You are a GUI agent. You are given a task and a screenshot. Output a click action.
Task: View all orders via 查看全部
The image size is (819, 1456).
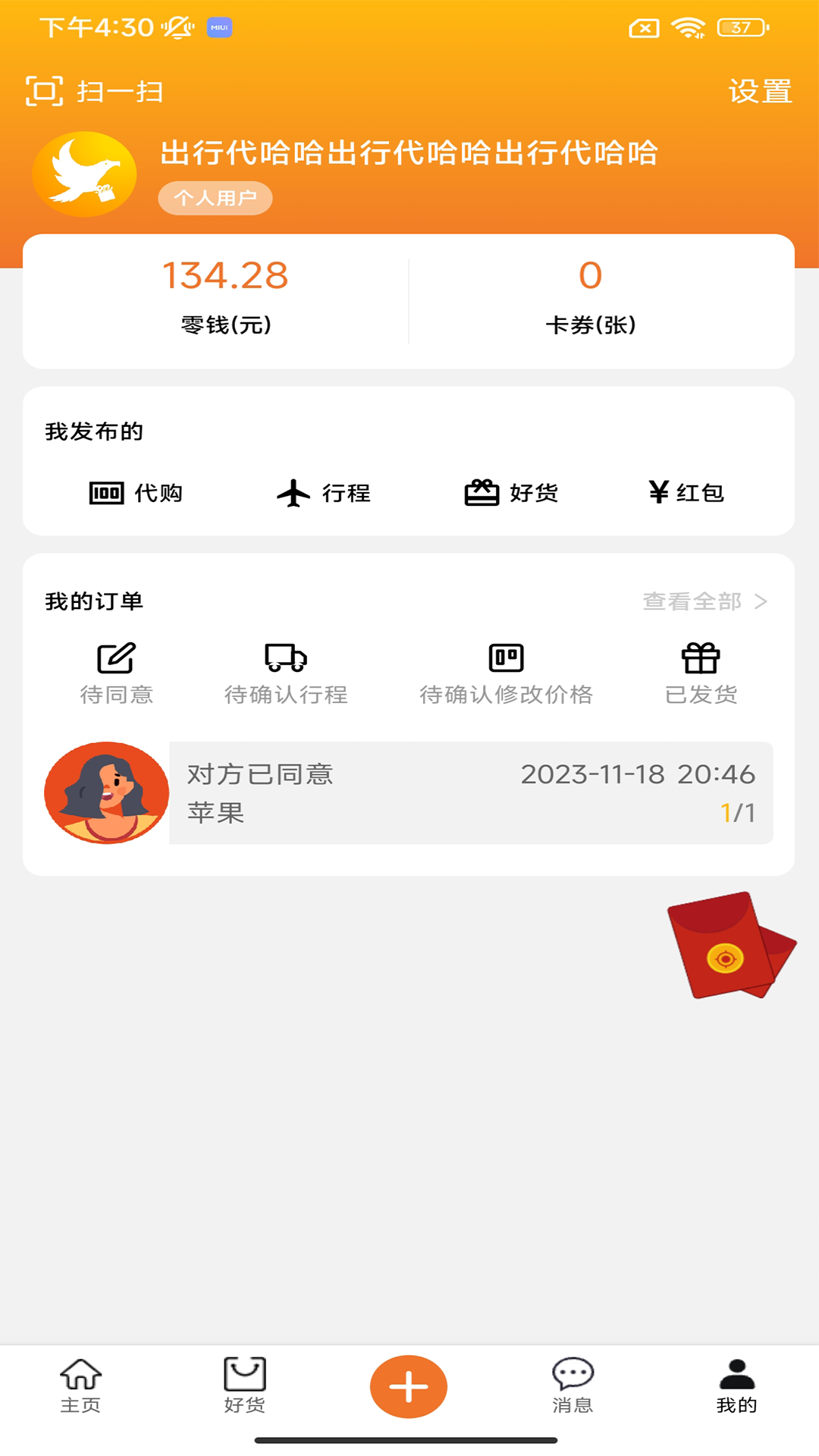704,601
